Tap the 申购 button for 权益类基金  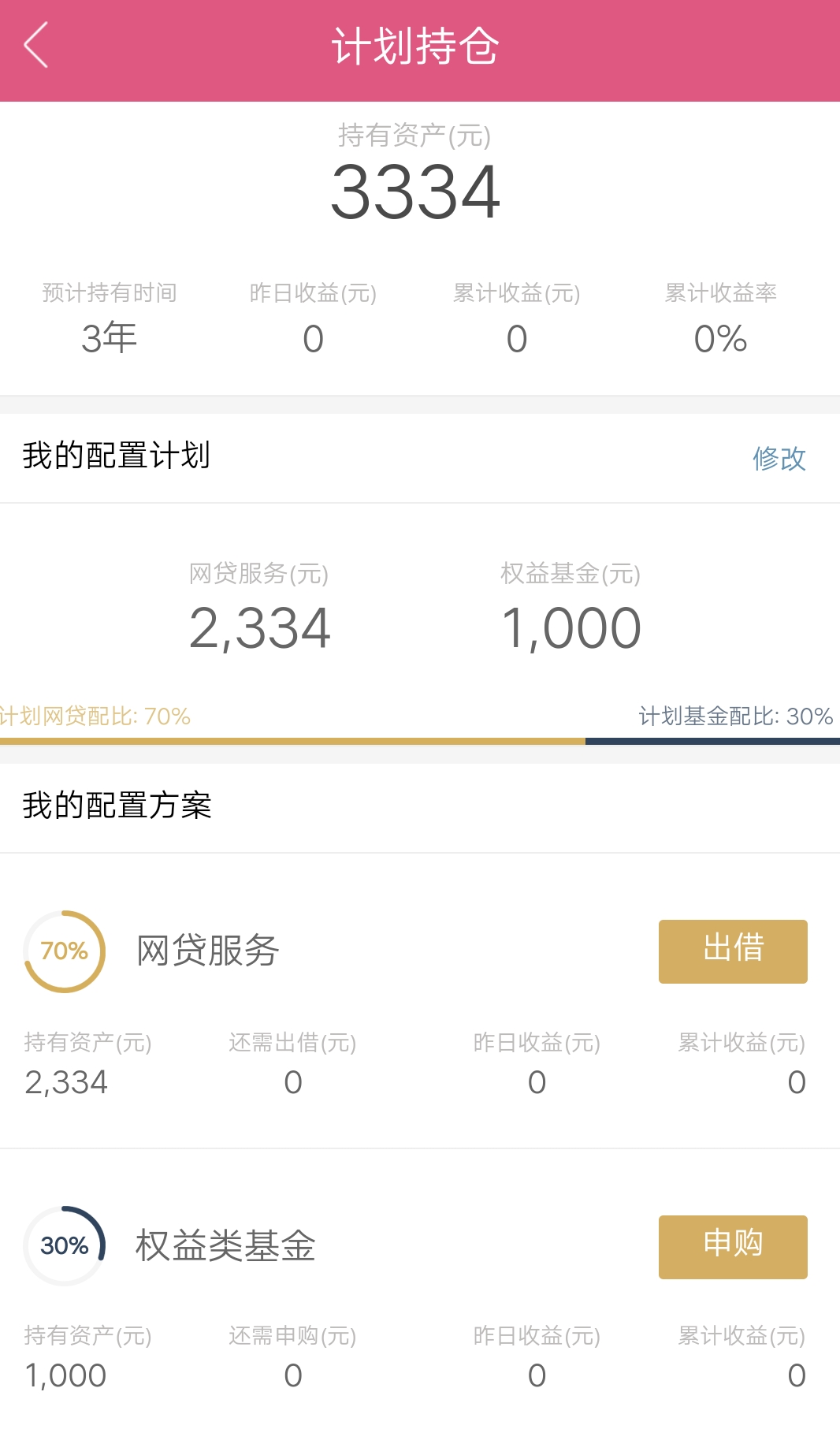point(733,1247)
